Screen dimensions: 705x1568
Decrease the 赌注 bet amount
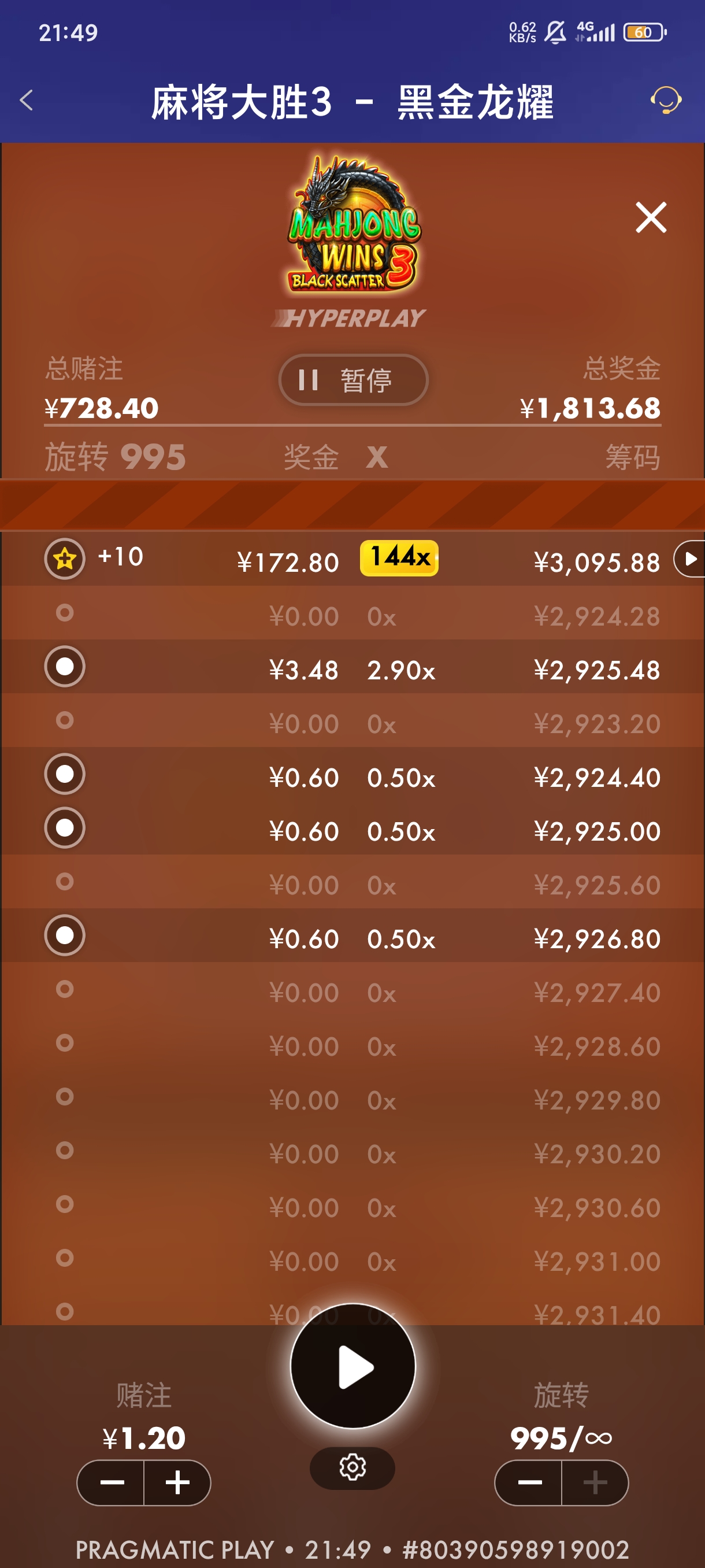click(x=112, y=1482)
